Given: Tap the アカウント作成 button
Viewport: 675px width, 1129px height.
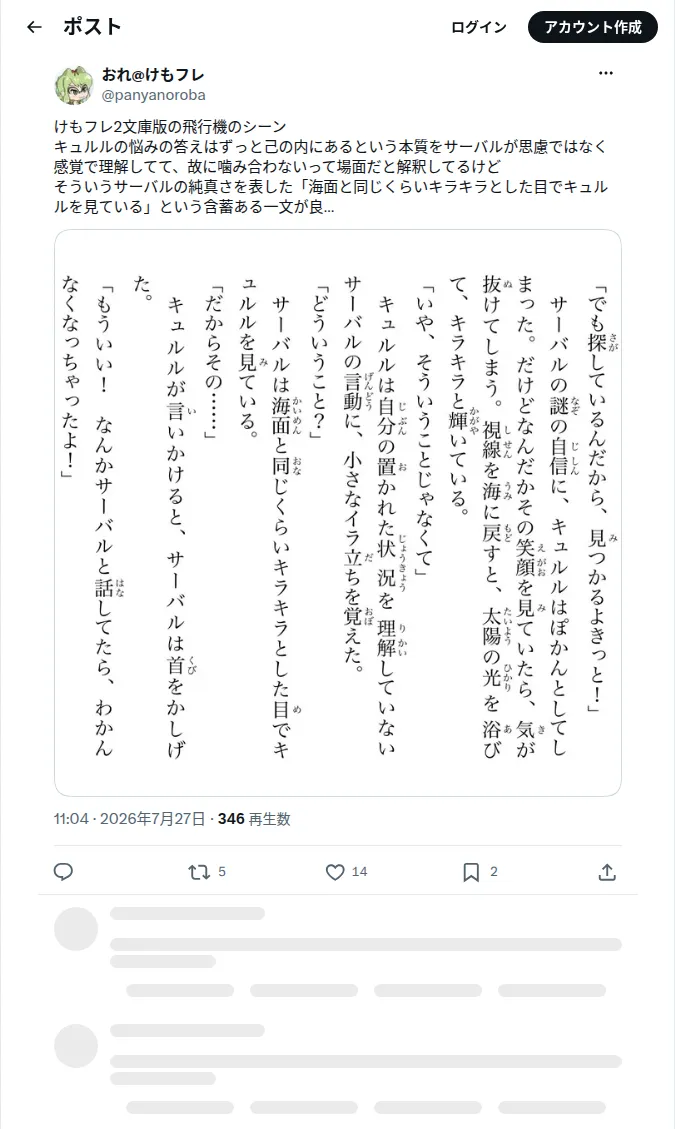Looking at the screenshot, I should [x=592, y=27].
